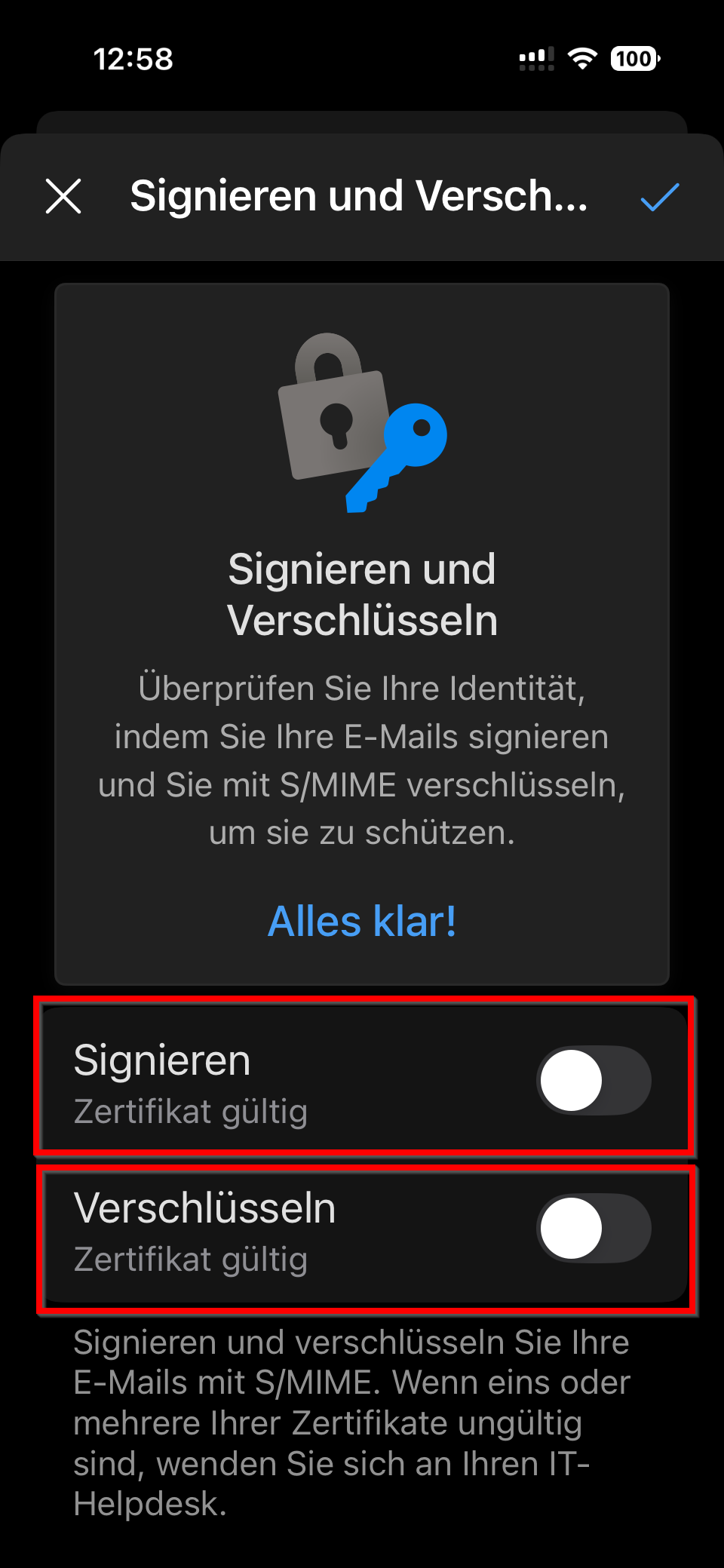Screen dimensions: 724x1568
Task: Turn on the Verschlüsseln switch
Action: point(594,1228)
